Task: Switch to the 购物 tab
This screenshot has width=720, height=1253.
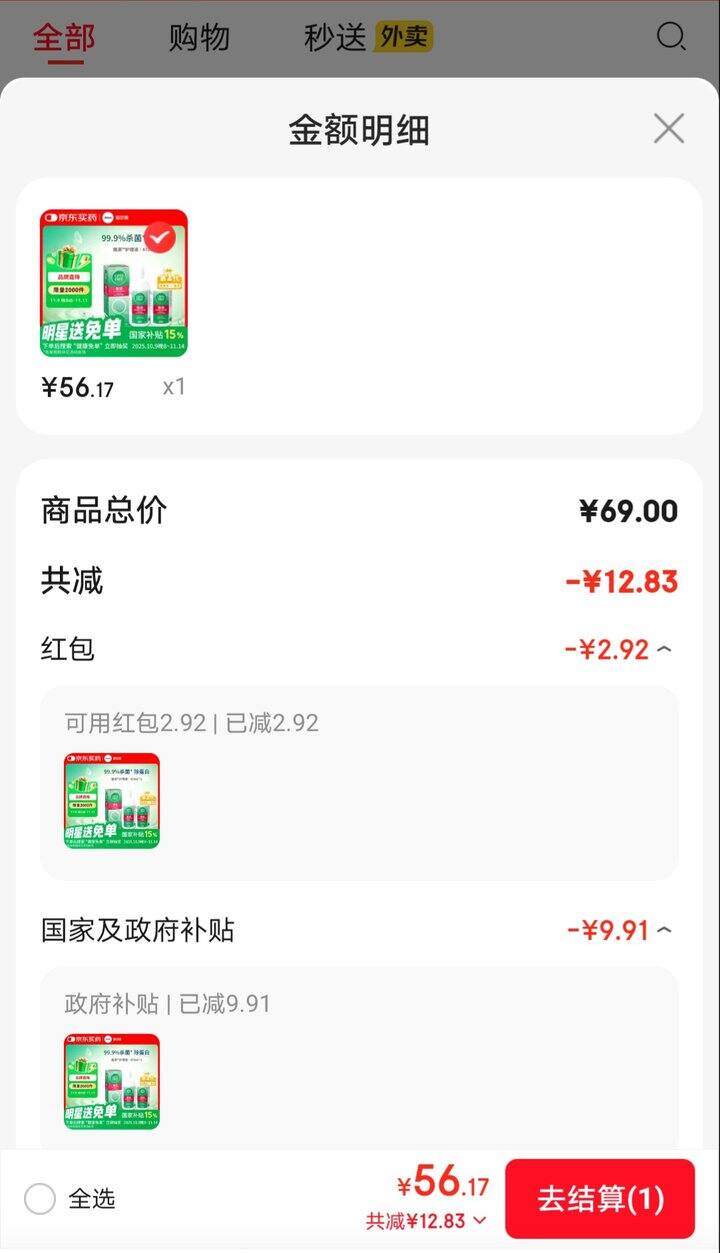Action: click(199, 38)
